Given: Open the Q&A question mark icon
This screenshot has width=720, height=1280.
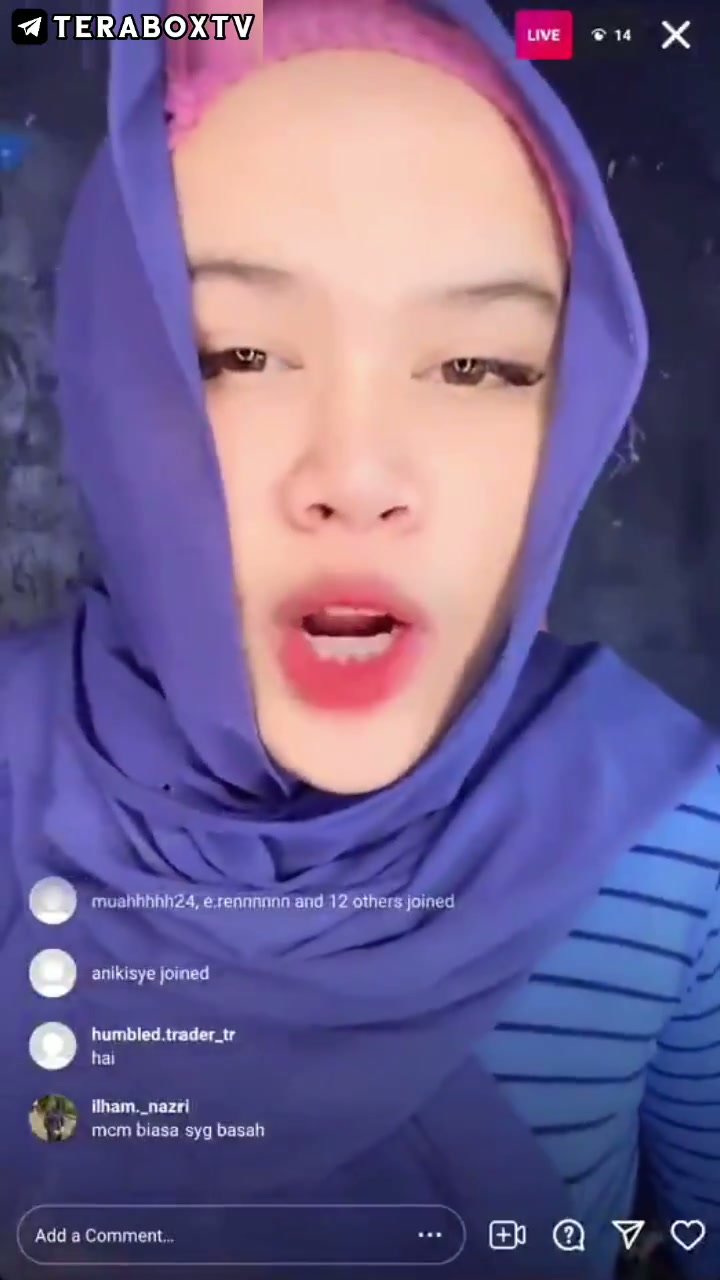Looking at the screenshot, I should 568,1235.
